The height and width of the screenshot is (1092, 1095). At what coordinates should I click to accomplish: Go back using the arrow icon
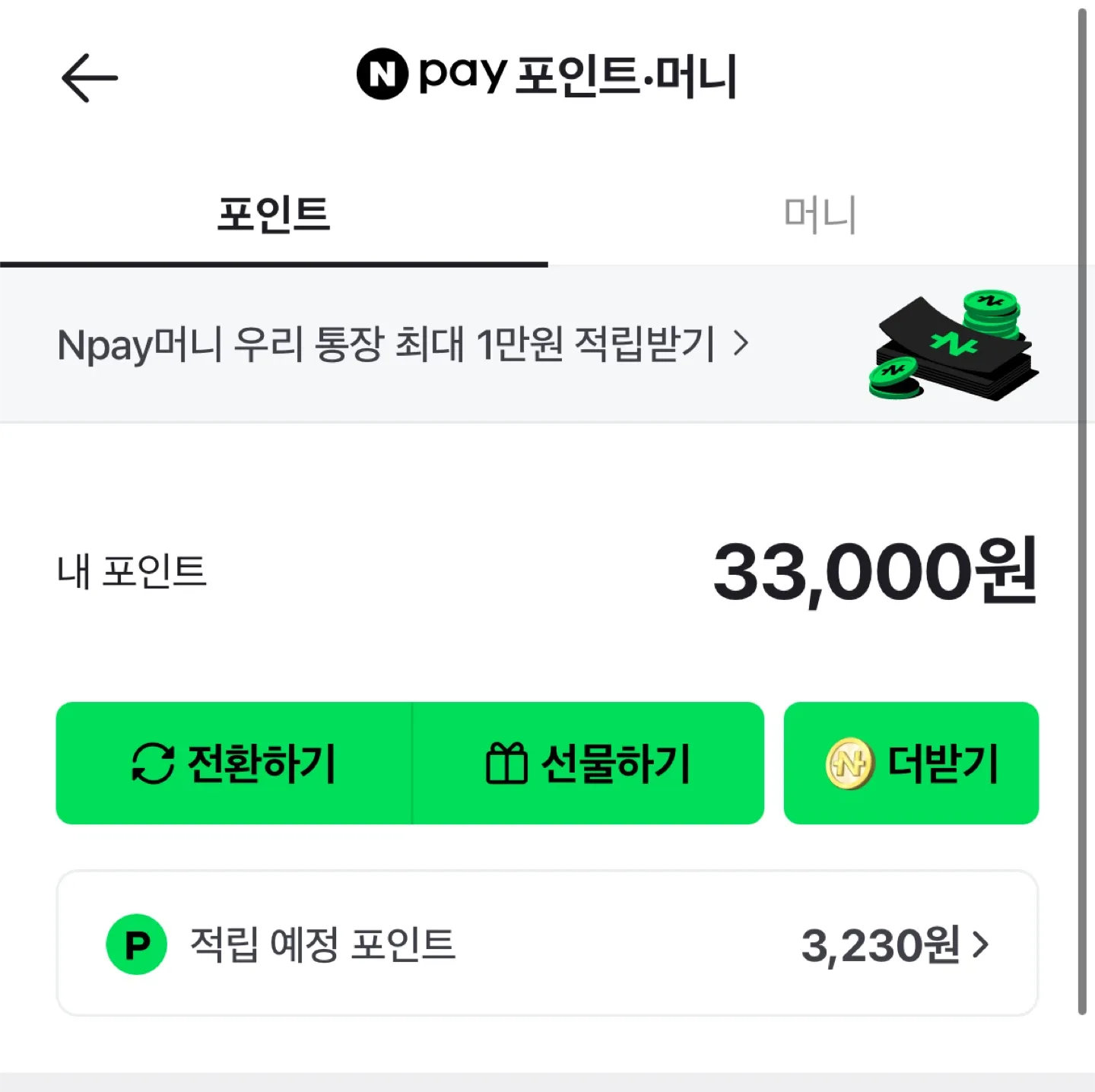[x=89, y=78]
